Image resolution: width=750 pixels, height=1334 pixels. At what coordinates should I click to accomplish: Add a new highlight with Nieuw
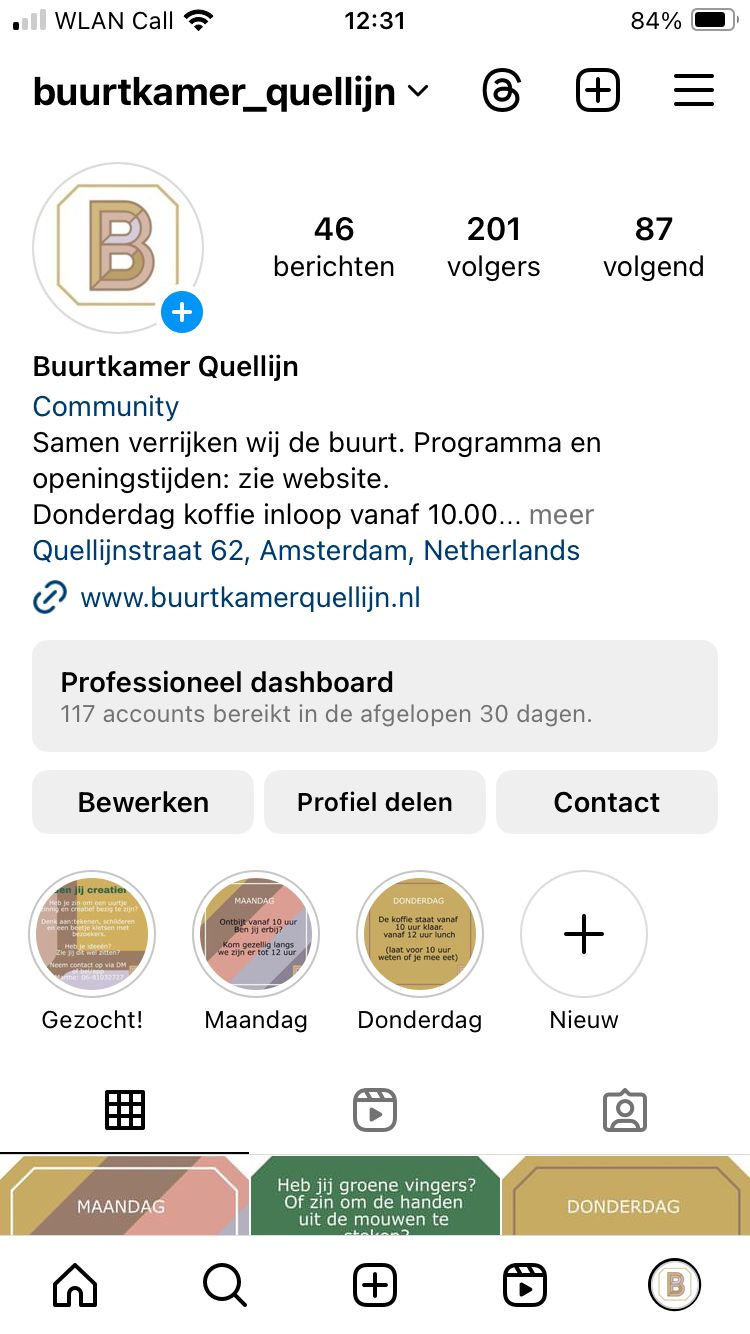(x=584, y=935)
